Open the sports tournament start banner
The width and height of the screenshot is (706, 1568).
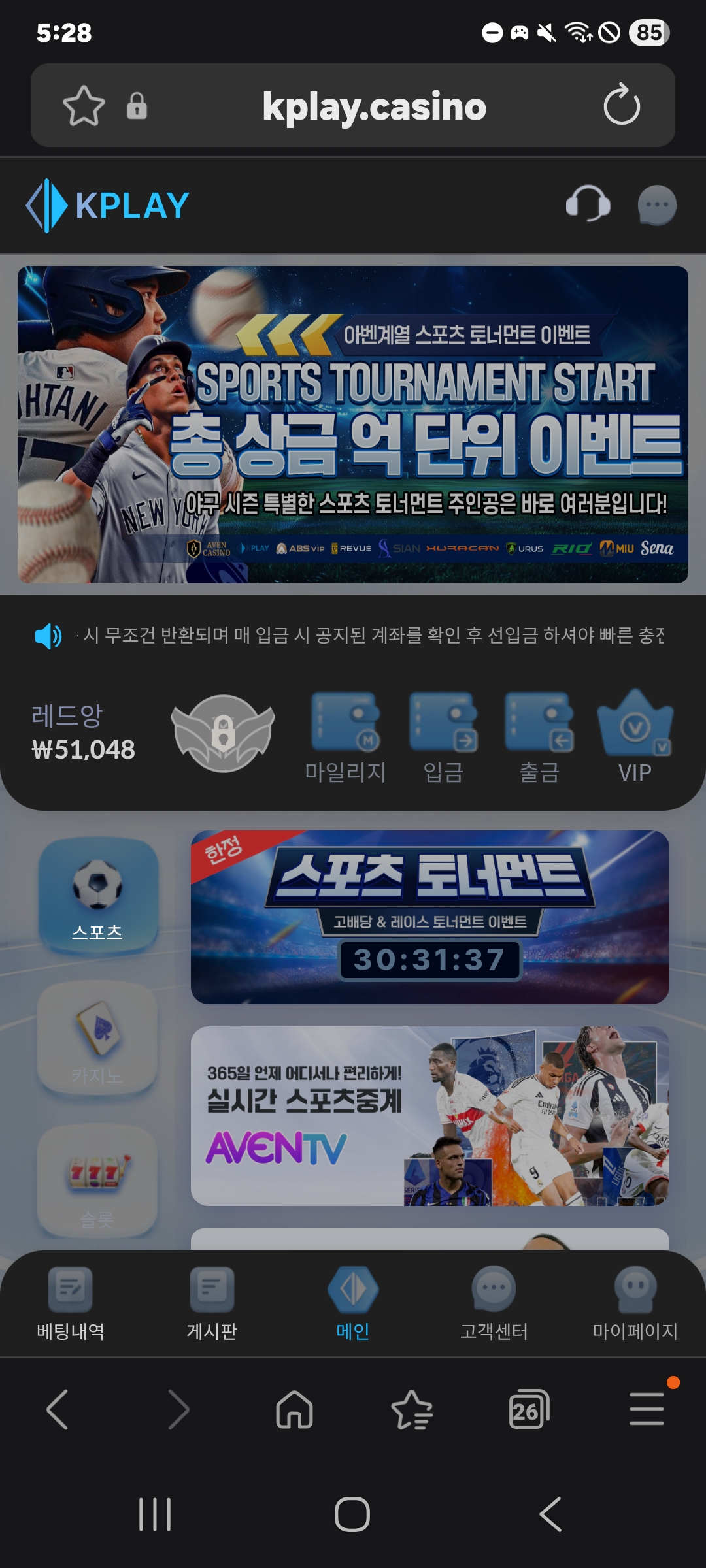coord(353,424)
